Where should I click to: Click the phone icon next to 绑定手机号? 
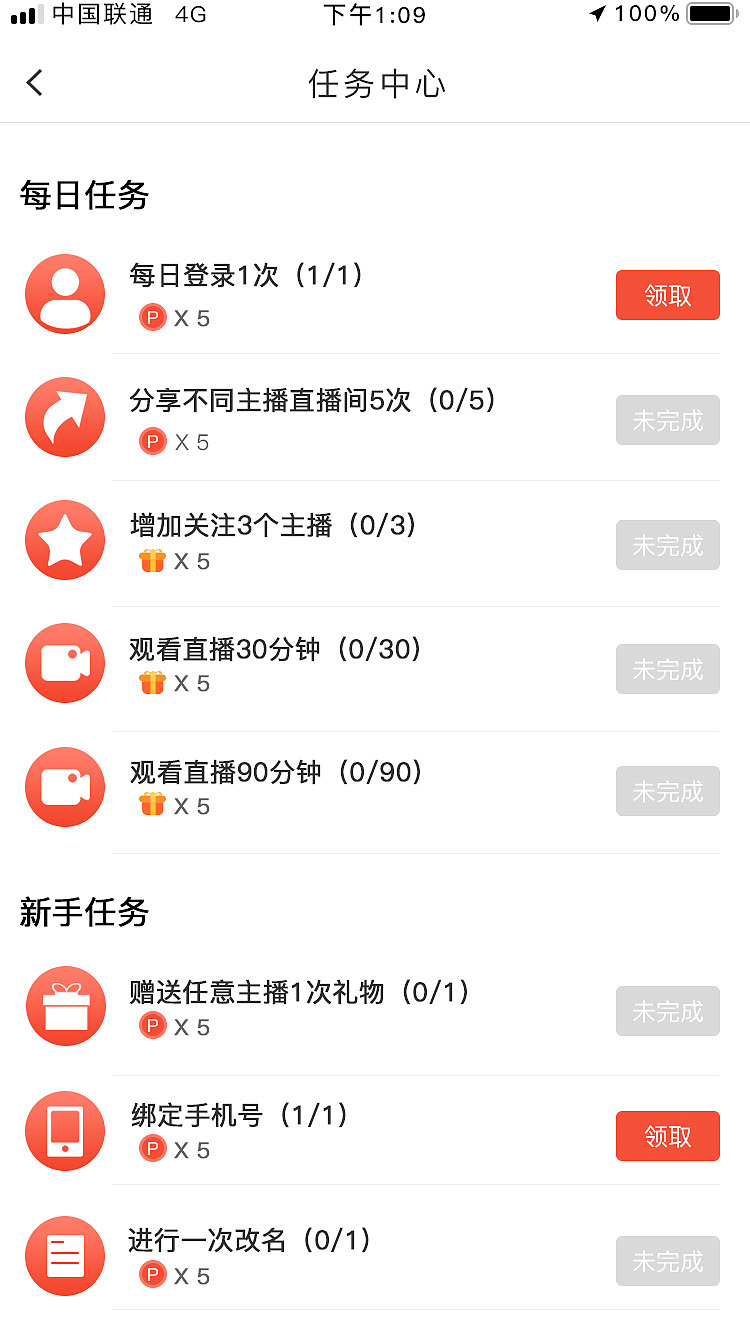(x=64, y=1131)
